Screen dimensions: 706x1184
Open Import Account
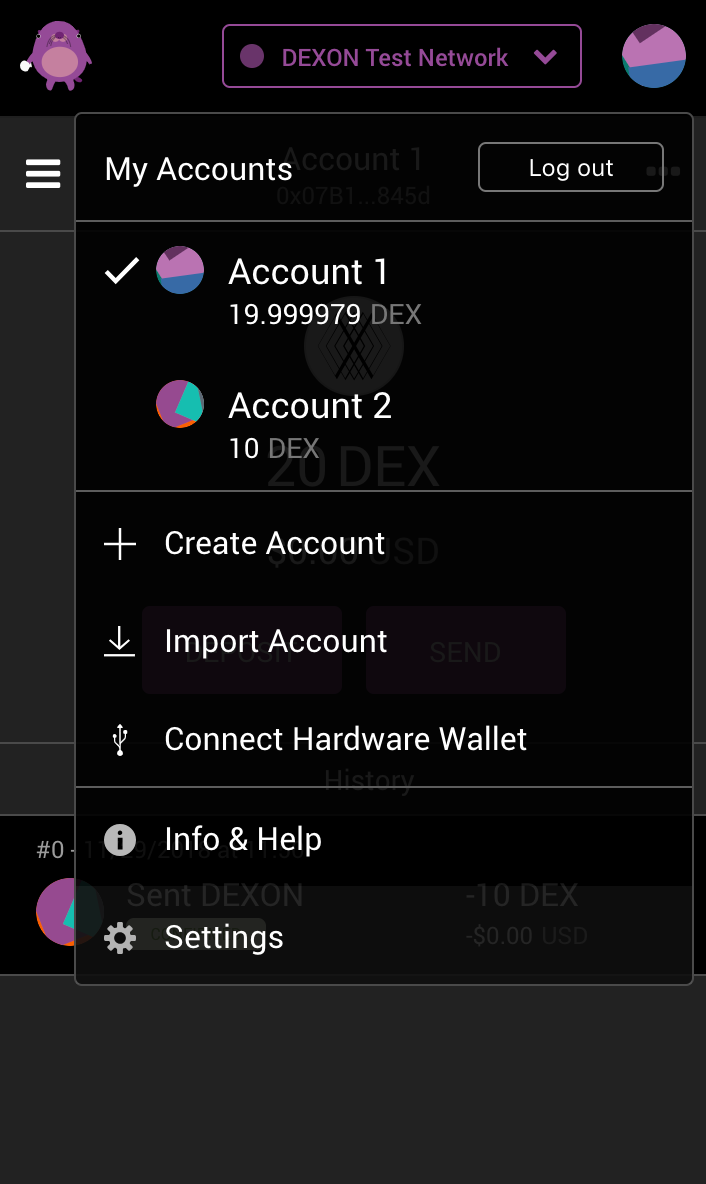(x=275, y=641)
